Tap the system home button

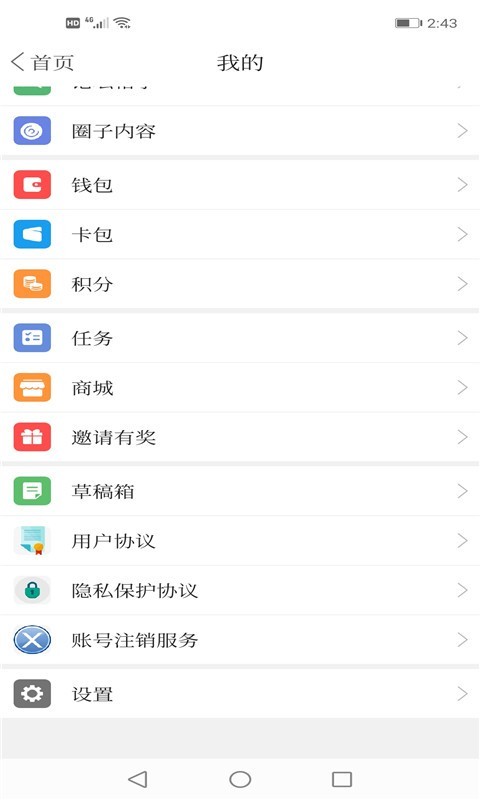point(240,779)
